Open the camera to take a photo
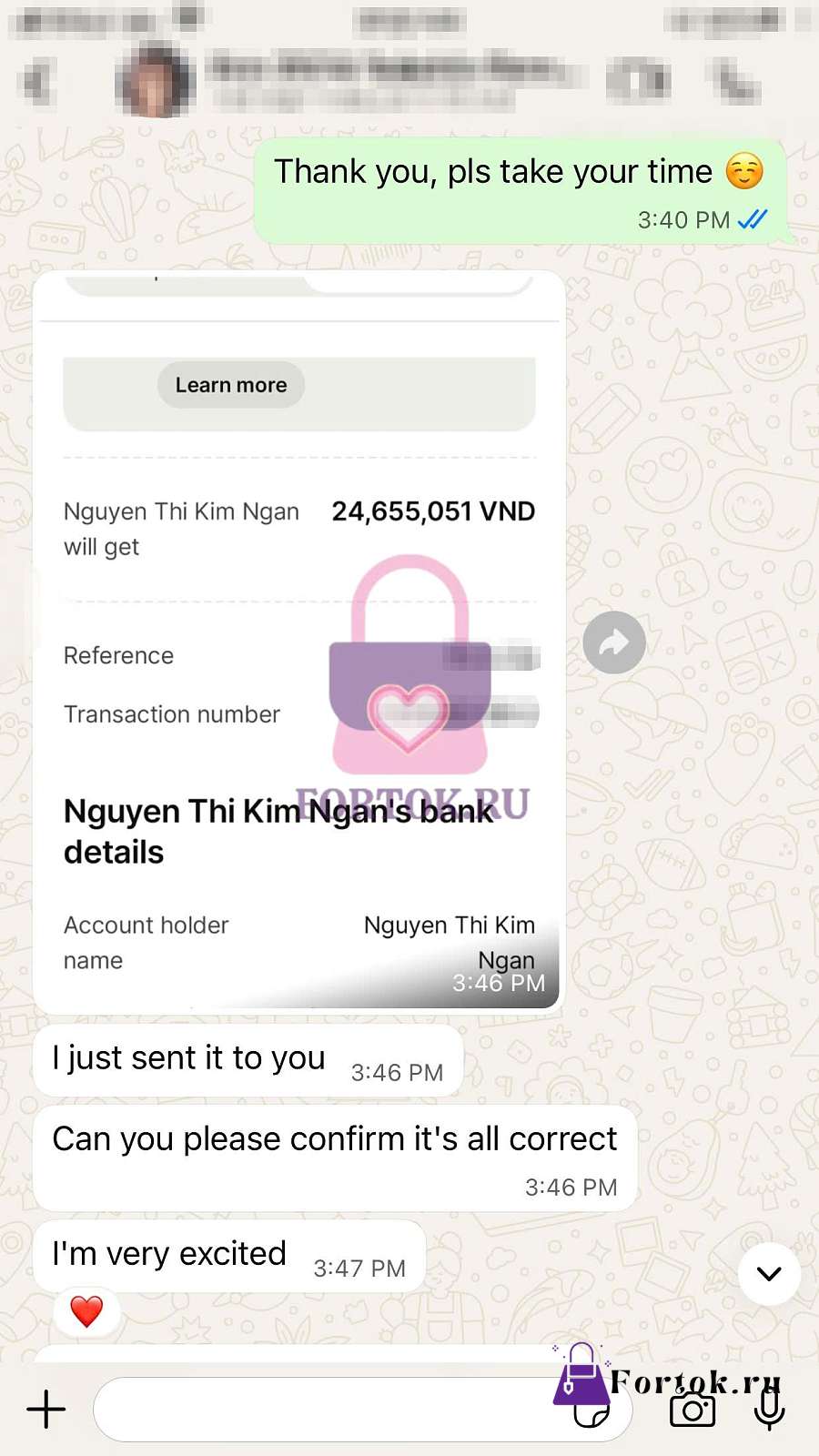819x1456 pixels. pyautogui.click(x=693, y=1410)
